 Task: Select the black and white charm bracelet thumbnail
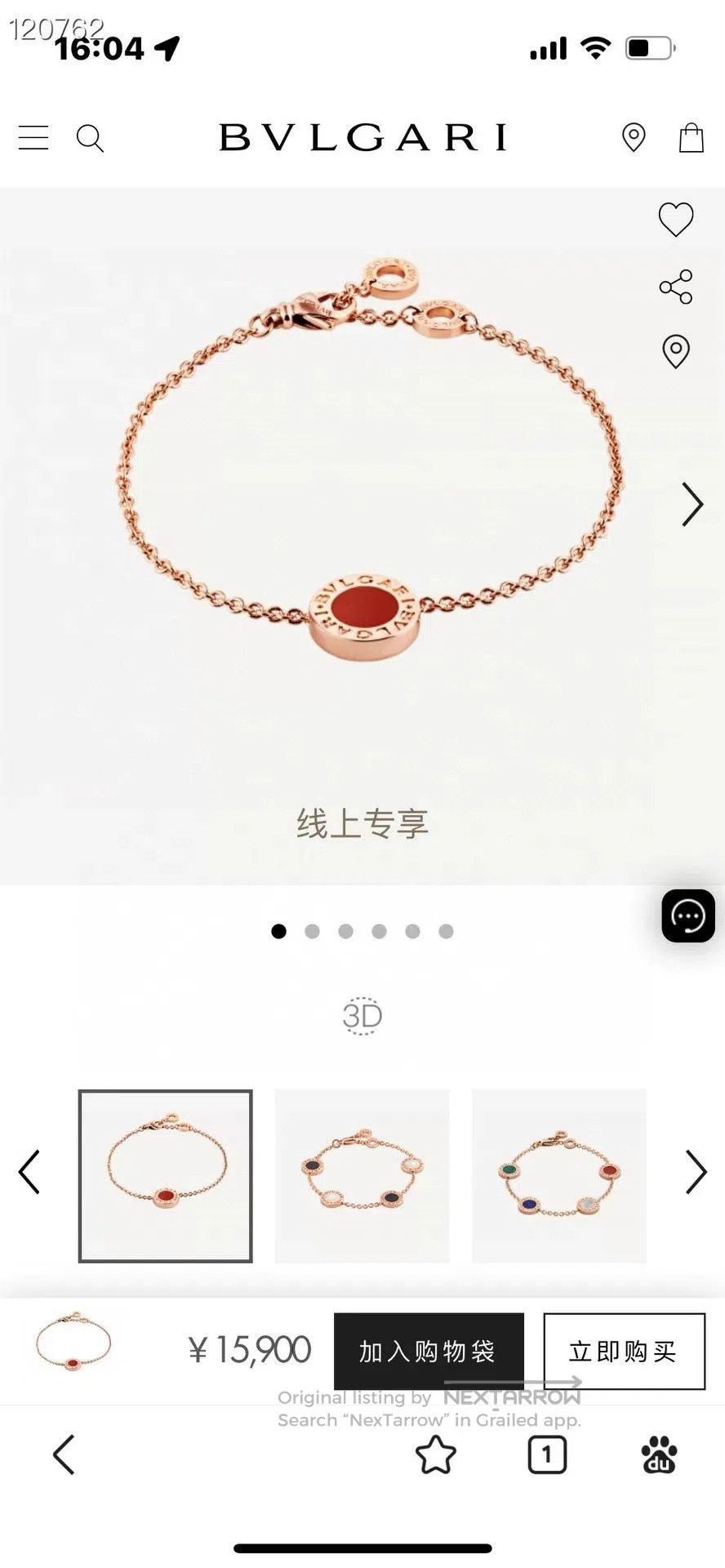pos(362,1176)
